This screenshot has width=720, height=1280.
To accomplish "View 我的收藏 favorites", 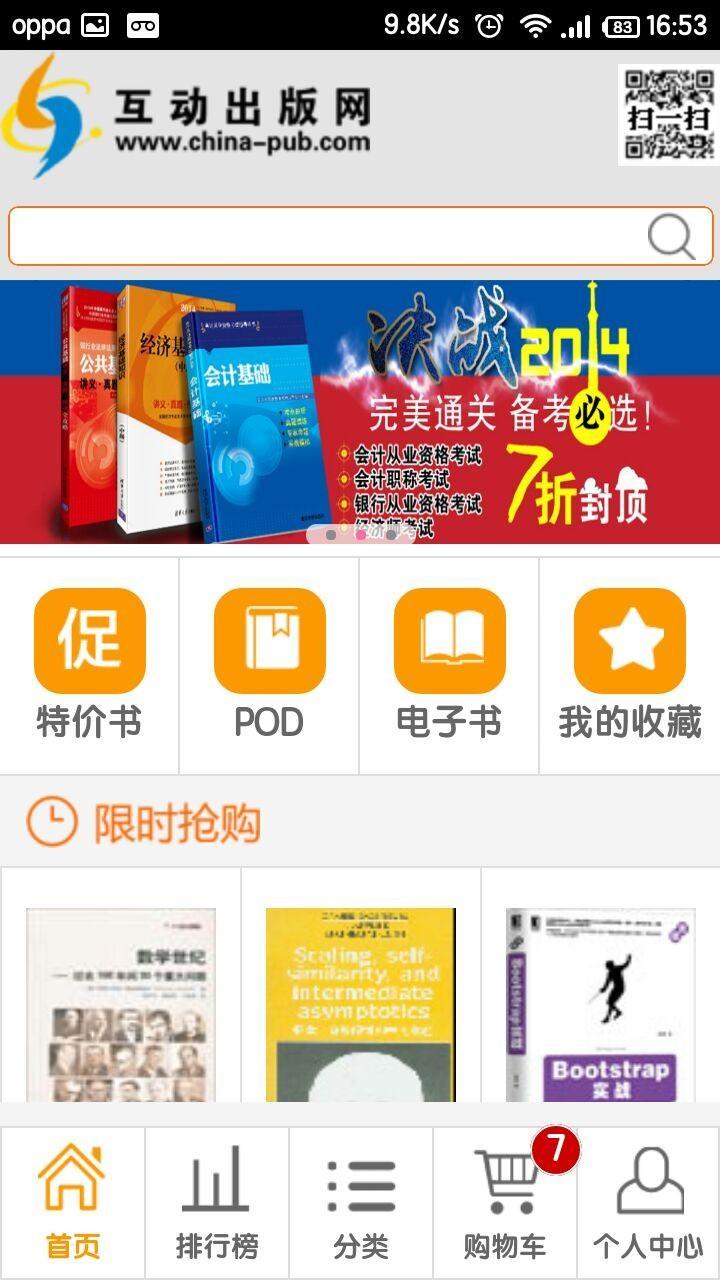I will click(629, 665).
